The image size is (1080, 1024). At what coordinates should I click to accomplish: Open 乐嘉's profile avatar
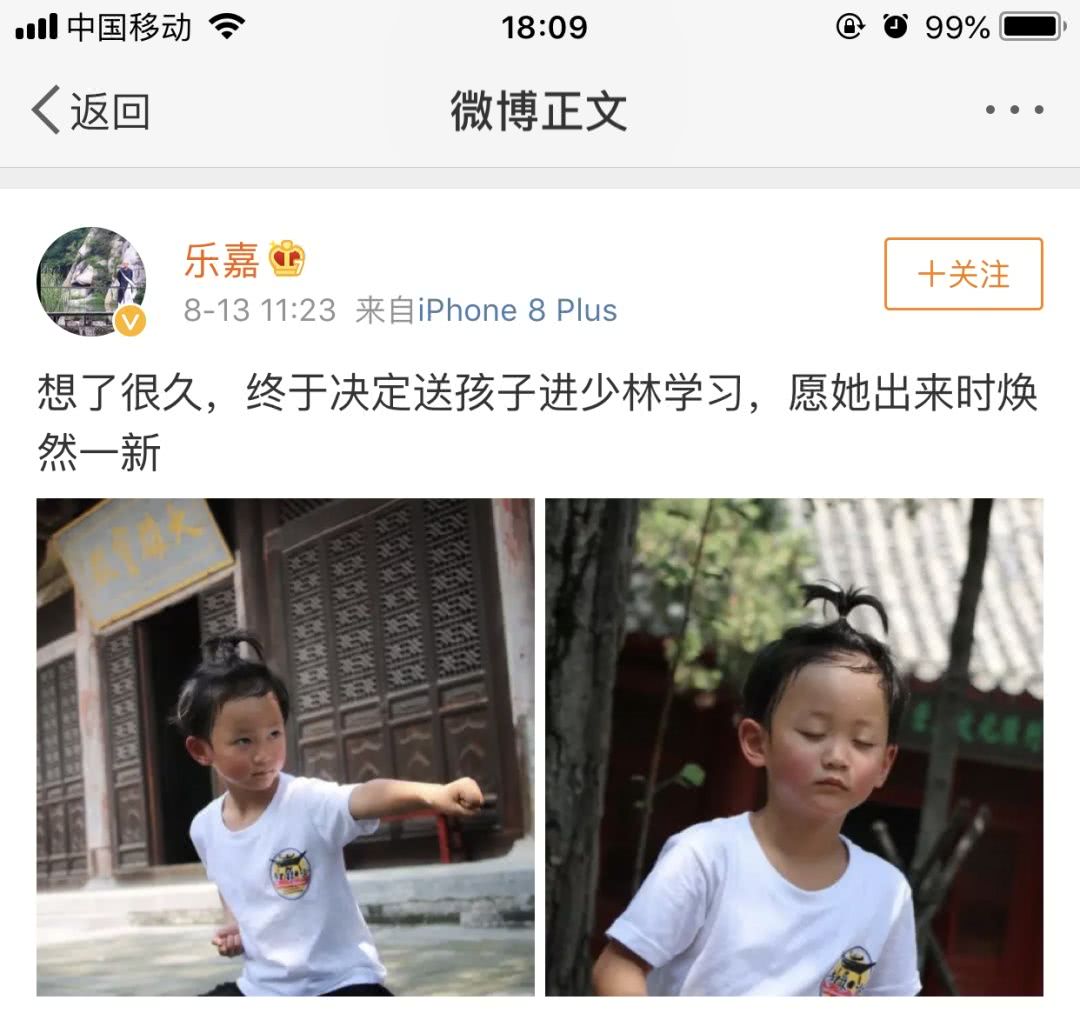coord(91,281)
